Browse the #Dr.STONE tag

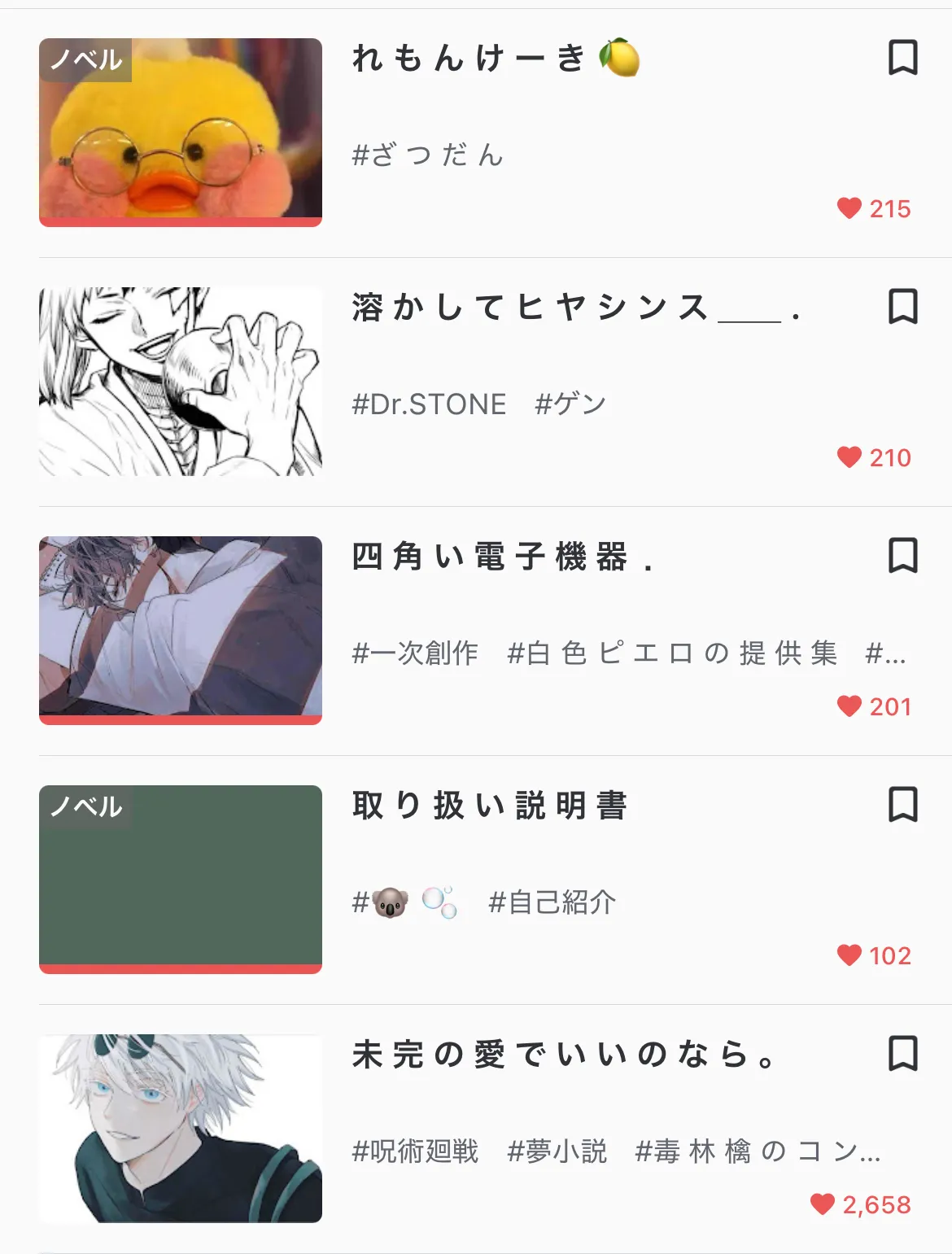coord(429,404)
